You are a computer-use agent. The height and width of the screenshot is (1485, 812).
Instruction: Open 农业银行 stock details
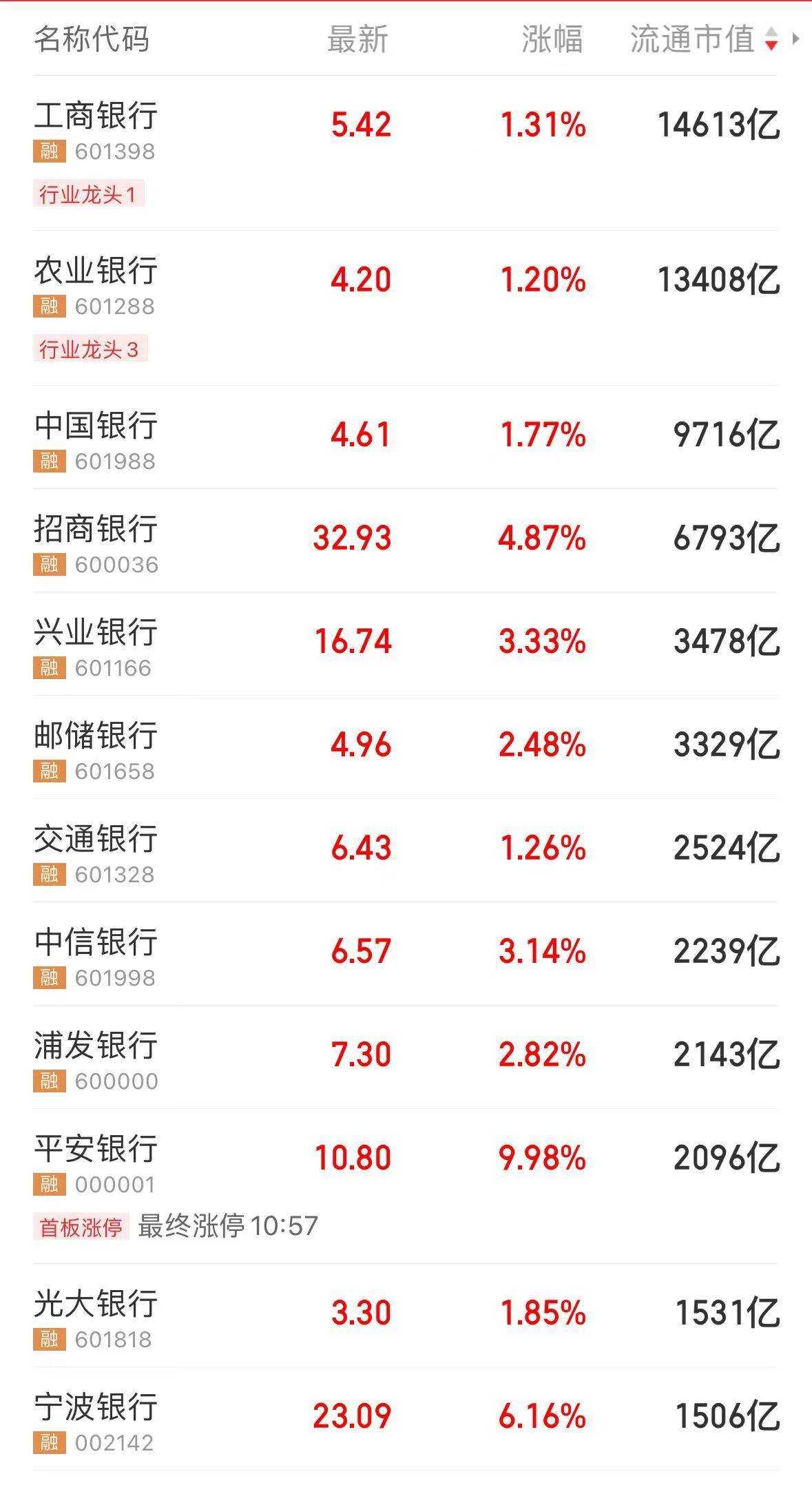pyautogui.click(x=406, y=308)
